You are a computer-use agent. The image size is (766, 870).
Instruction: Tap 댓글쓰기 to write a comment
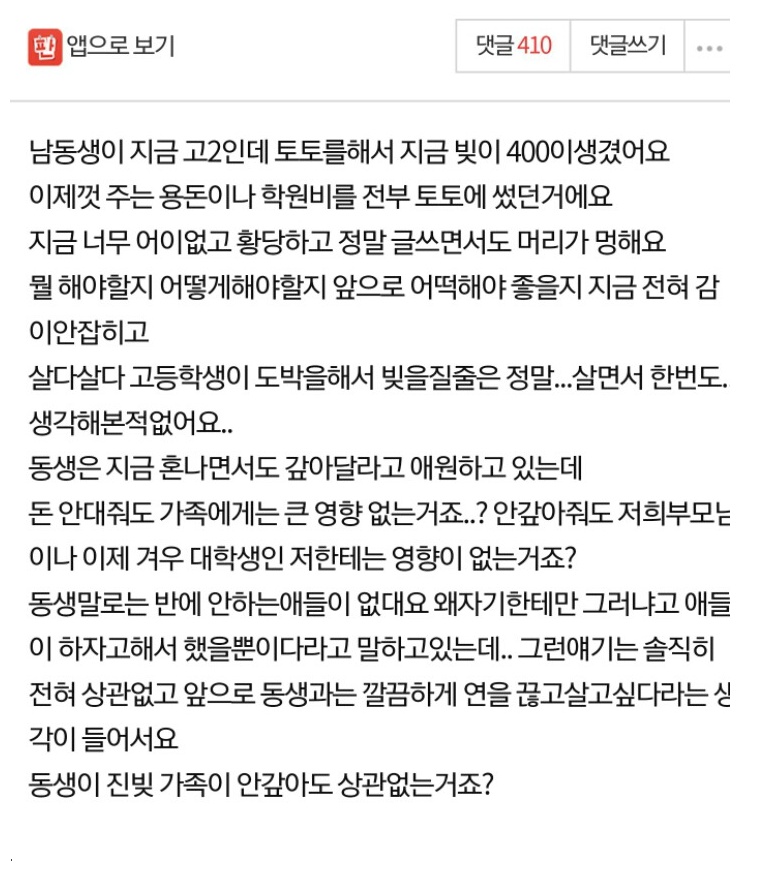[x=627, y=46]
